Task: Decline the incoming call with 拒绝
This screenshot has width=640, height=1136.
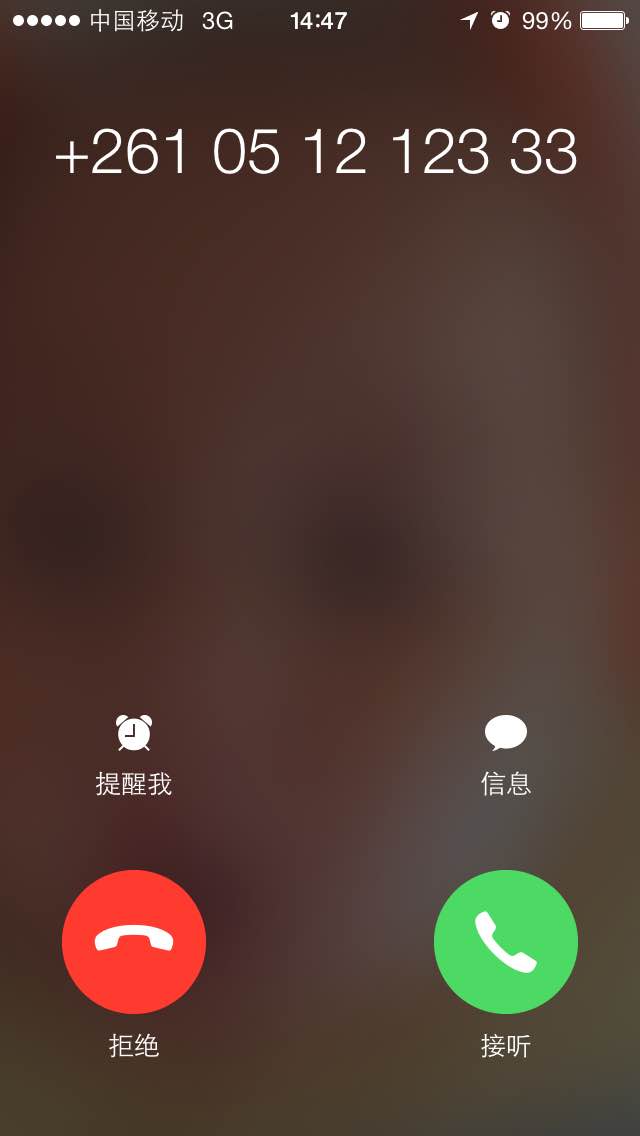Action: coord(134,941)
